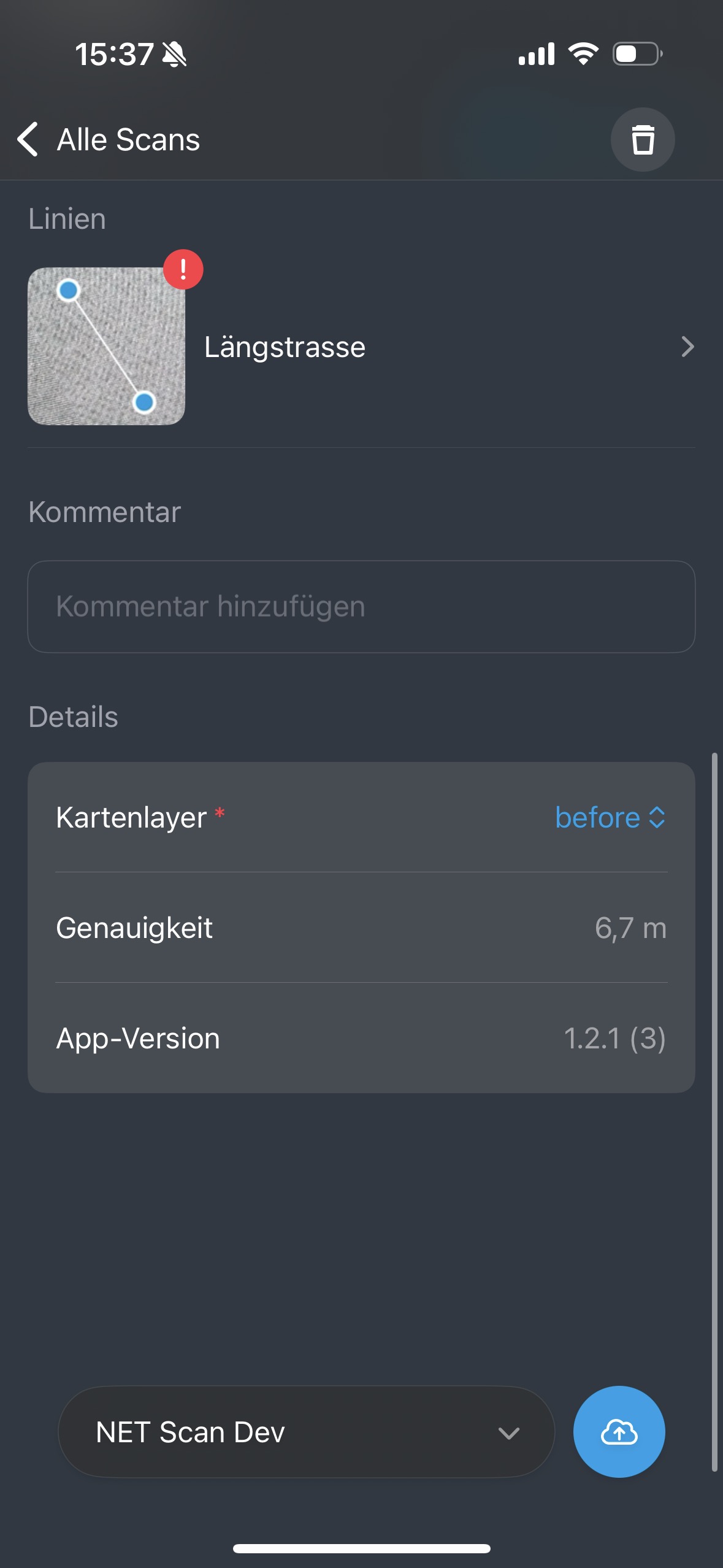Tap the Genauigkeit 6,7 m row
The image size is (723, 1568).
coord(361,928)
